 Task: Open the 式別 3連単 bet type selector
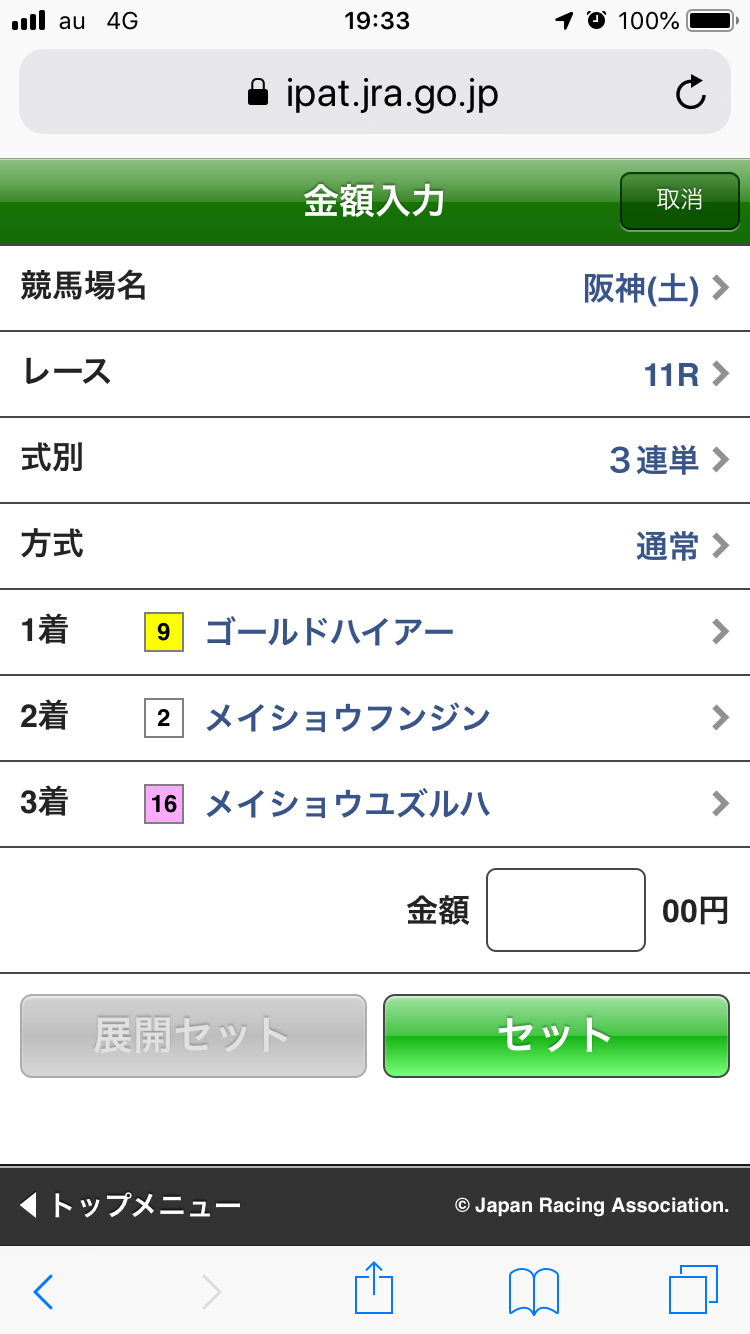coord(375,460)
